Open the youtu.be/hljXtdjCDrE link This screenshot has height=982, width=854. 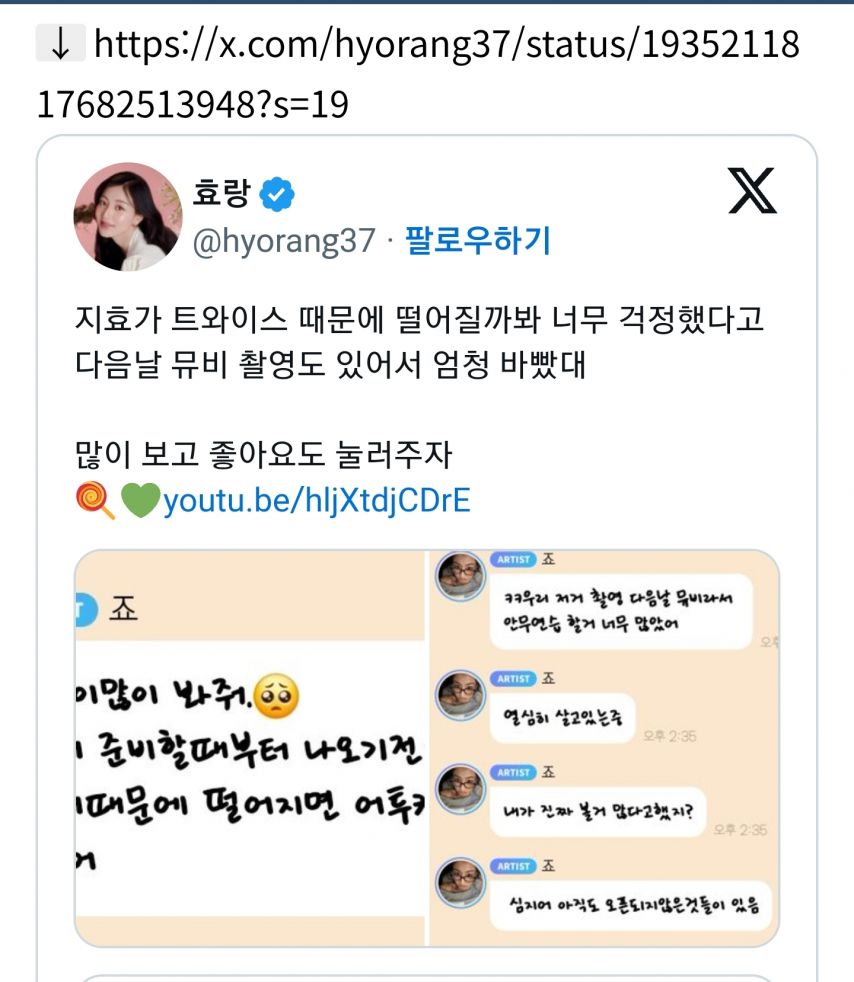click(315, 499)
